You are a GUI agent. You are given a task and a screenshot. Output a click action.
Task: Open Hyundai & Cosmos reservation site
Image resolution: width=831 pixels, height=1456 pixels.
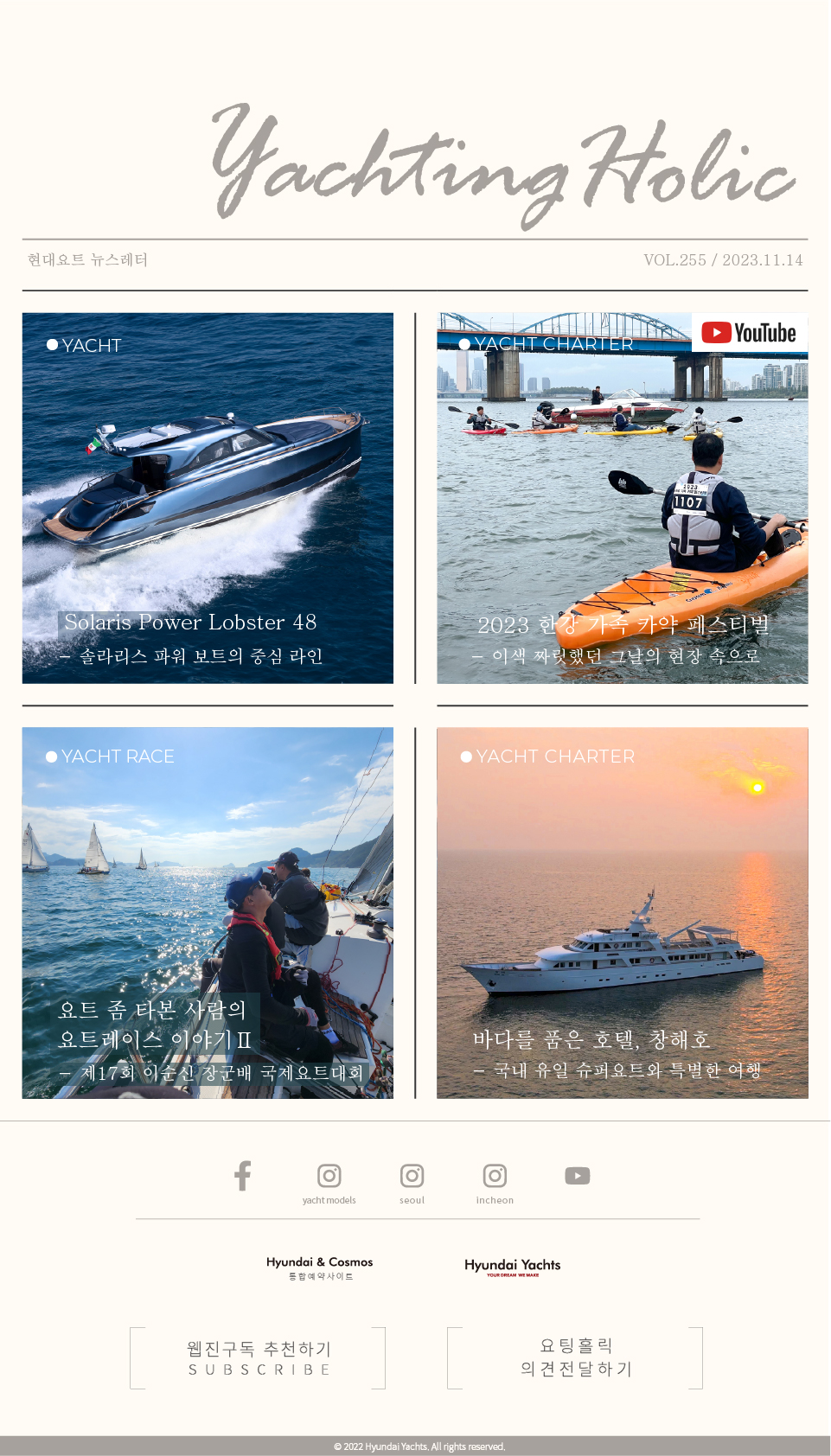319,1268
